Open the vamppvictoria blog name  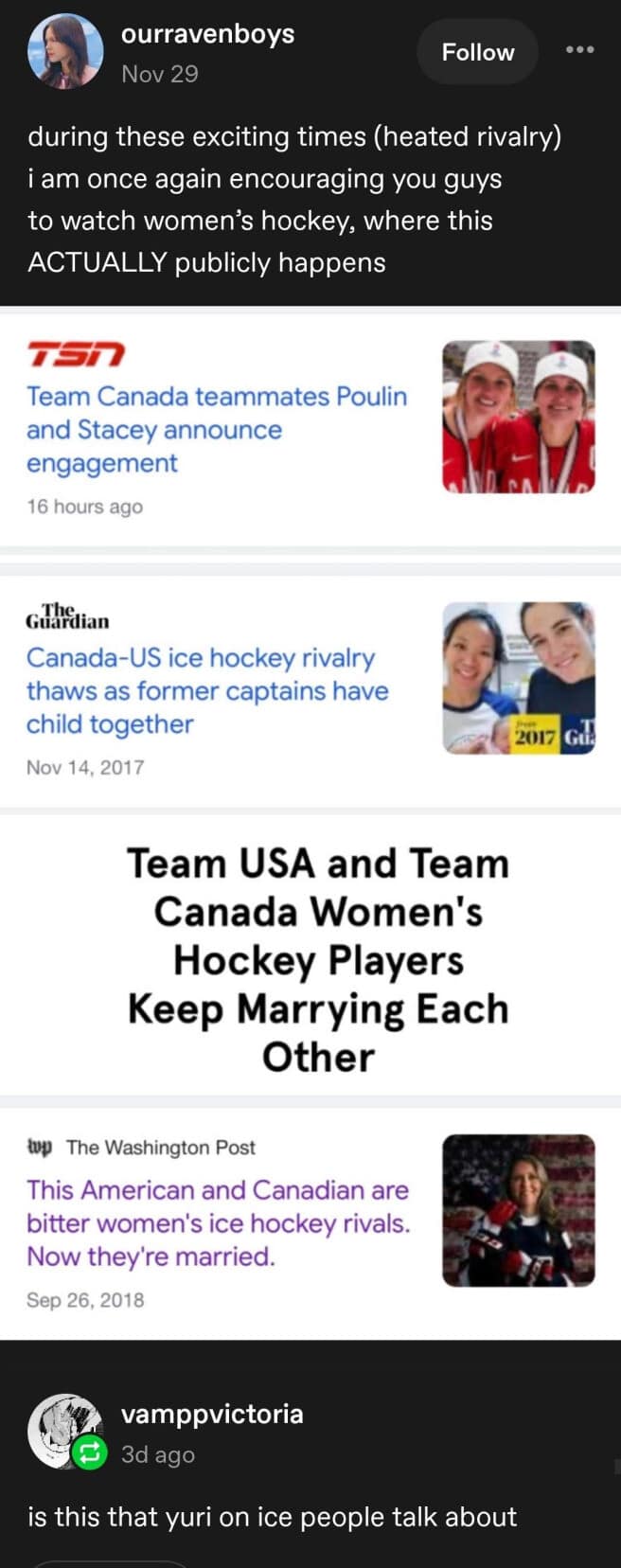[212, 1414]
